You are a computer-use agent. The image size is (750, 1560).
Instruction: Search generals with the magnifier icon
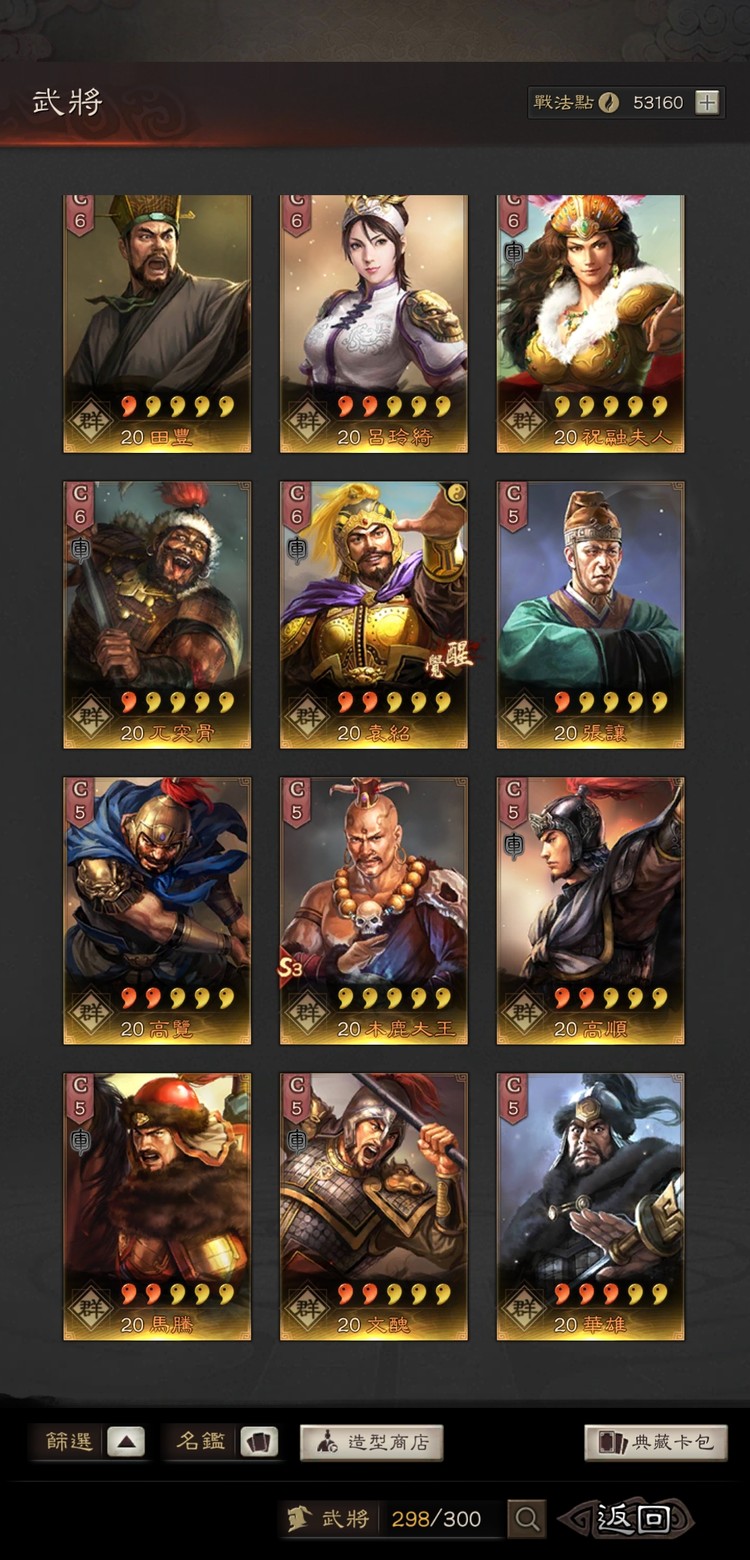526,1519
